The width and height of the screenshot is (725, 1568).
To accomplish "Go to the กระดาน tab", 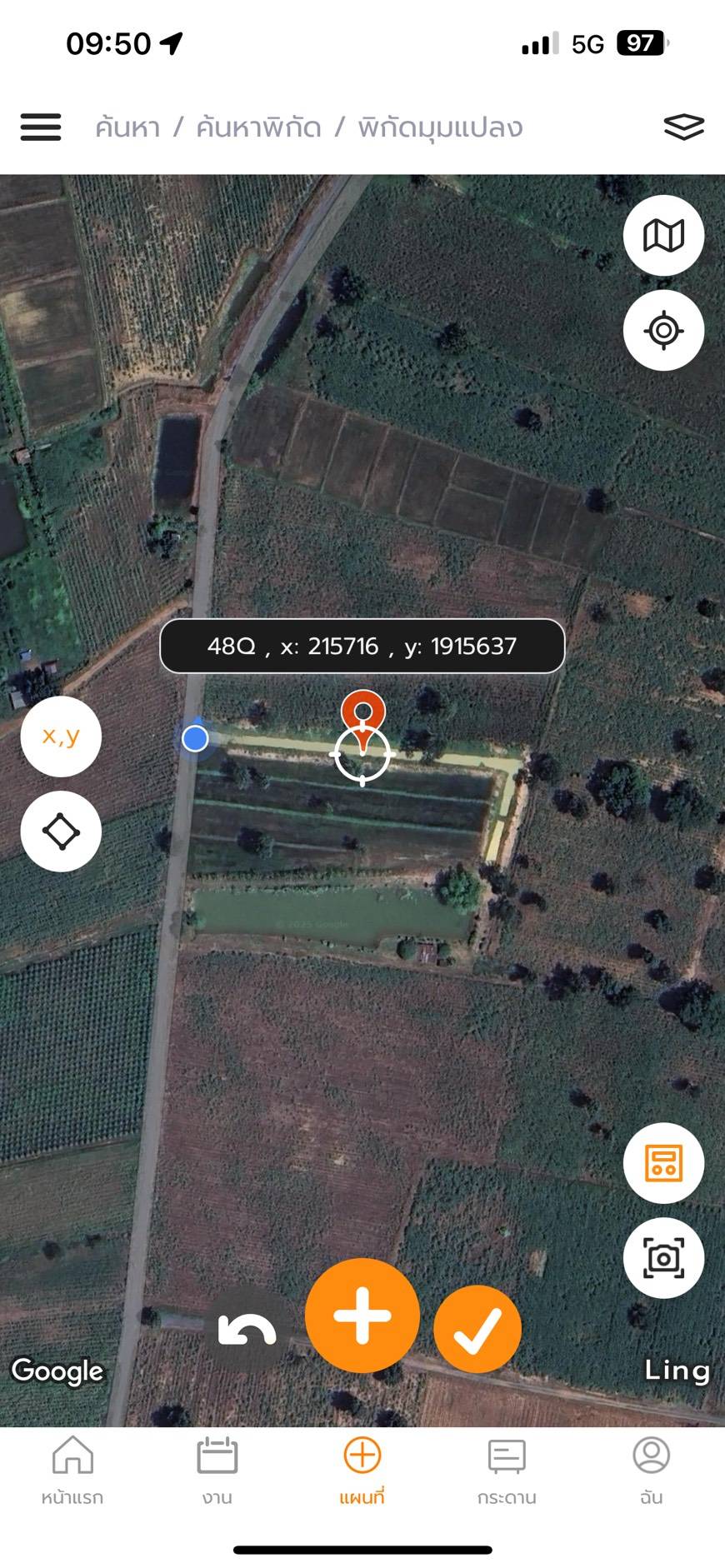I will 507,1471.
